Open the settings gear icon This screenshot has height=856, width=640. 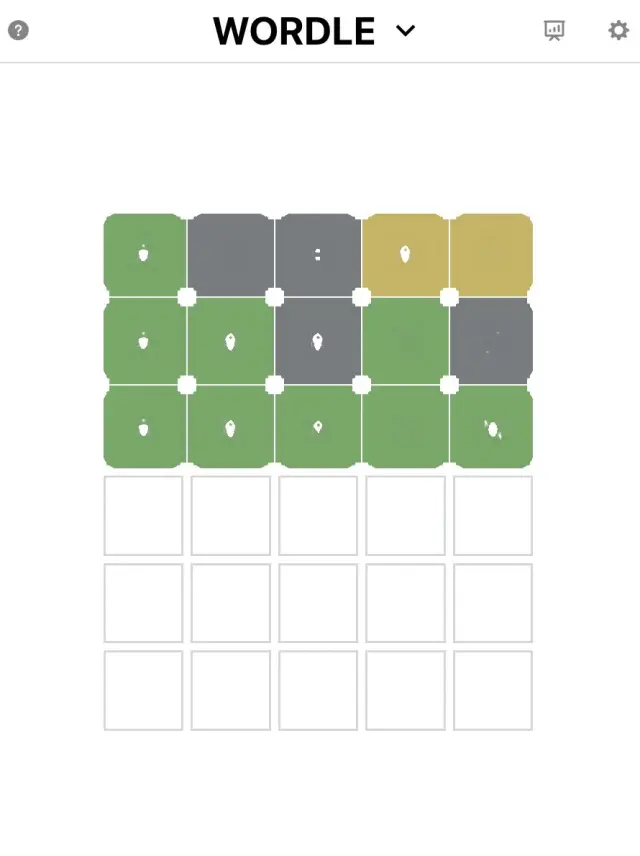coord(619,30)
